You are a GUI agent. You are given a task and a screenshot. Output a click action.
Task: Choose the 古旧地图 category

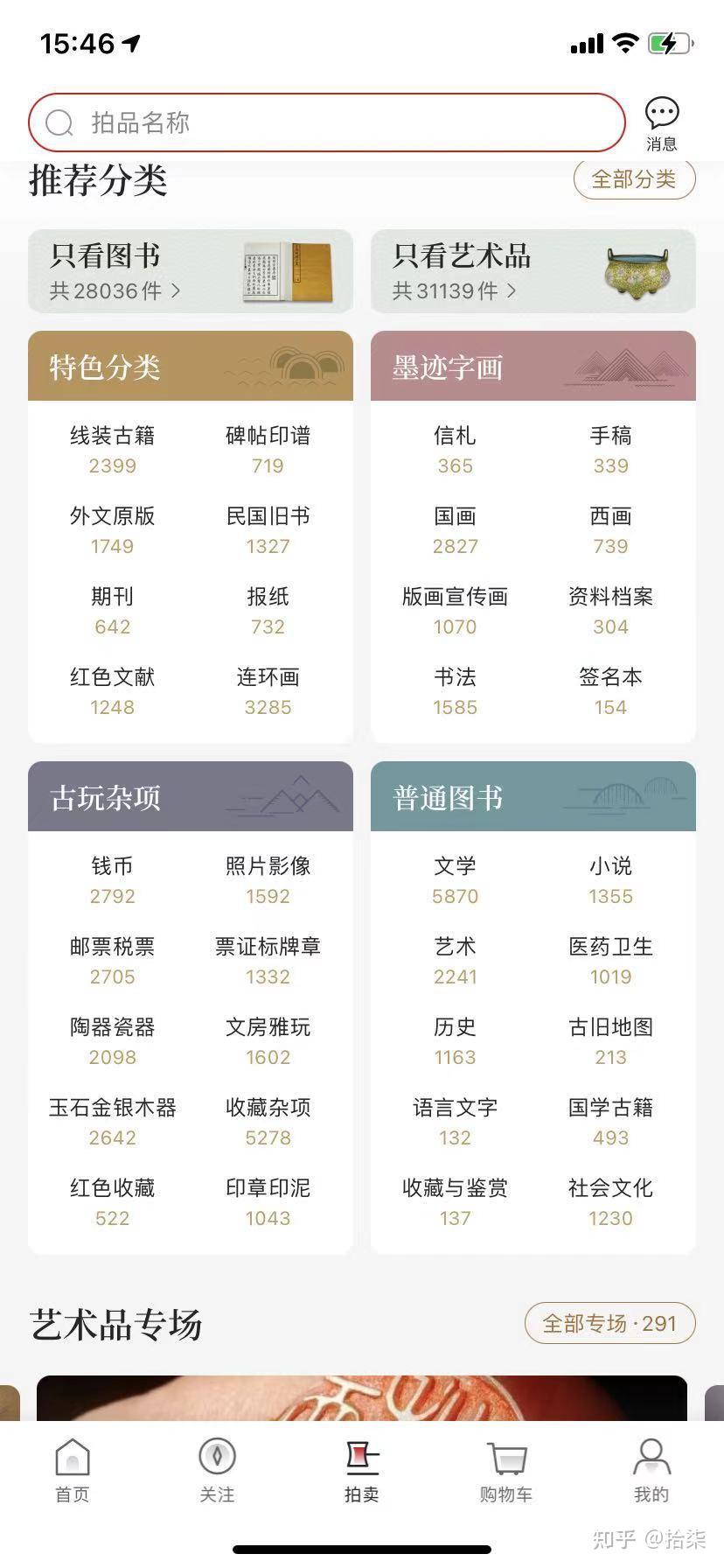(x=610, y=1040)
